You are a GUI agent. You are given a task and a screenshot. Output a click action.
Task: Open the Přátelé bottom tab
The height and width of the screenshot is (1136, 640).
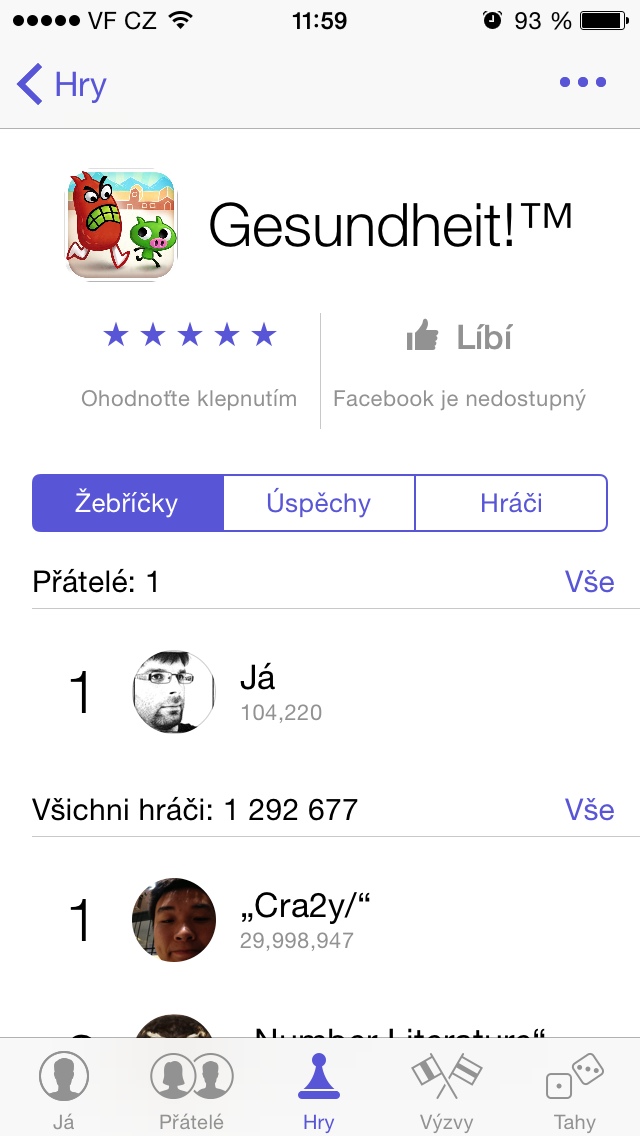coord(191,1088)
